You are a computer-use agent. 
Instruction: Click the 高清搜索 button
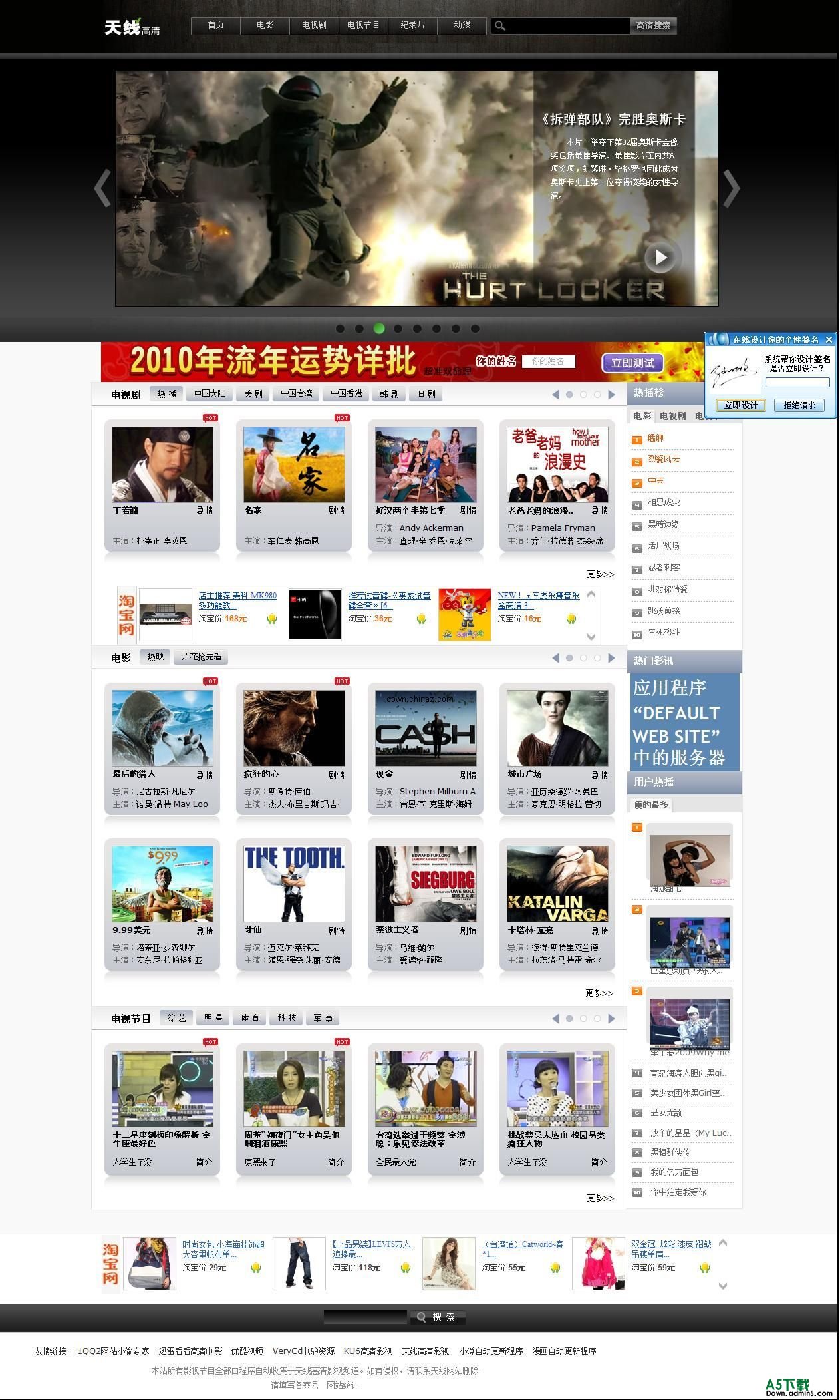coord(652,26)
